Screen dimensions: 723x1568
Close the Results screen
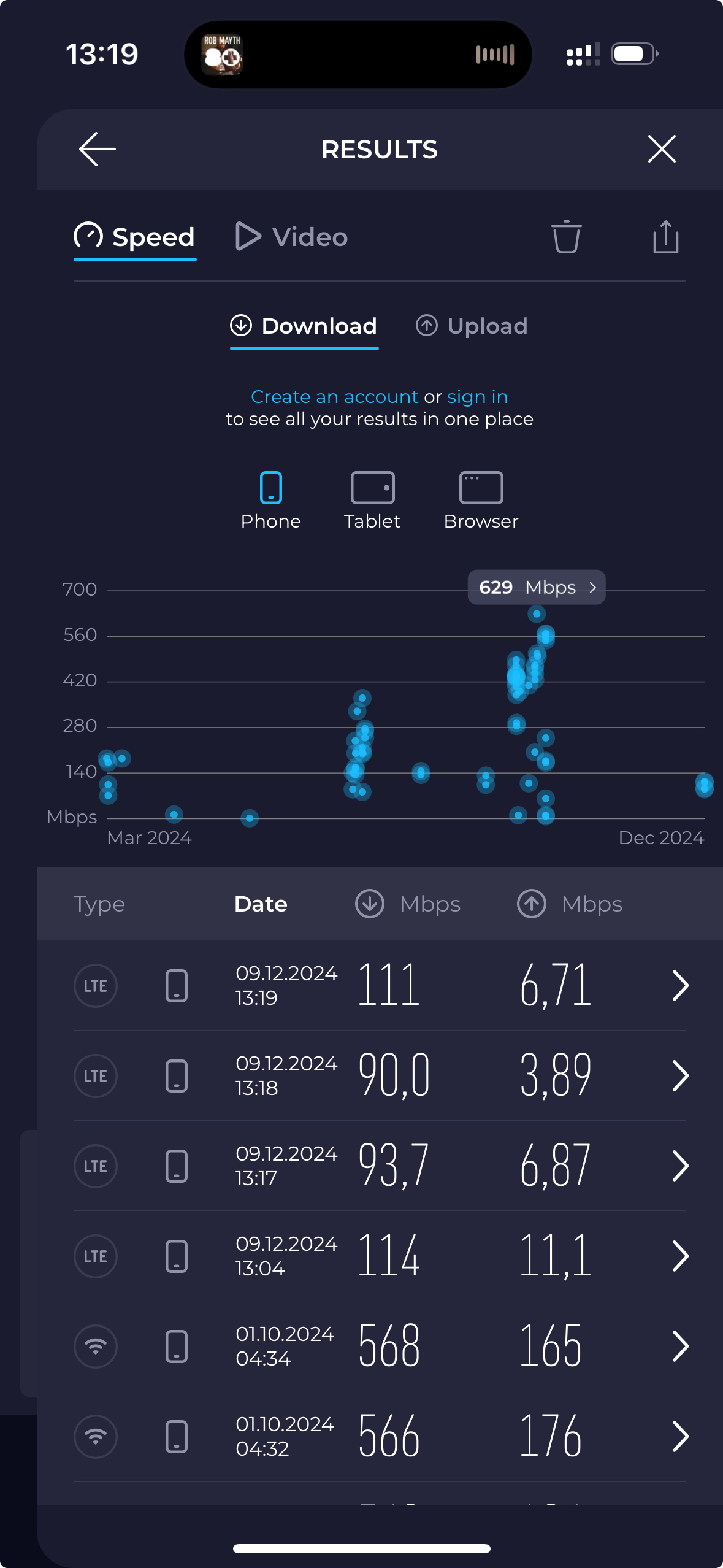662,149
